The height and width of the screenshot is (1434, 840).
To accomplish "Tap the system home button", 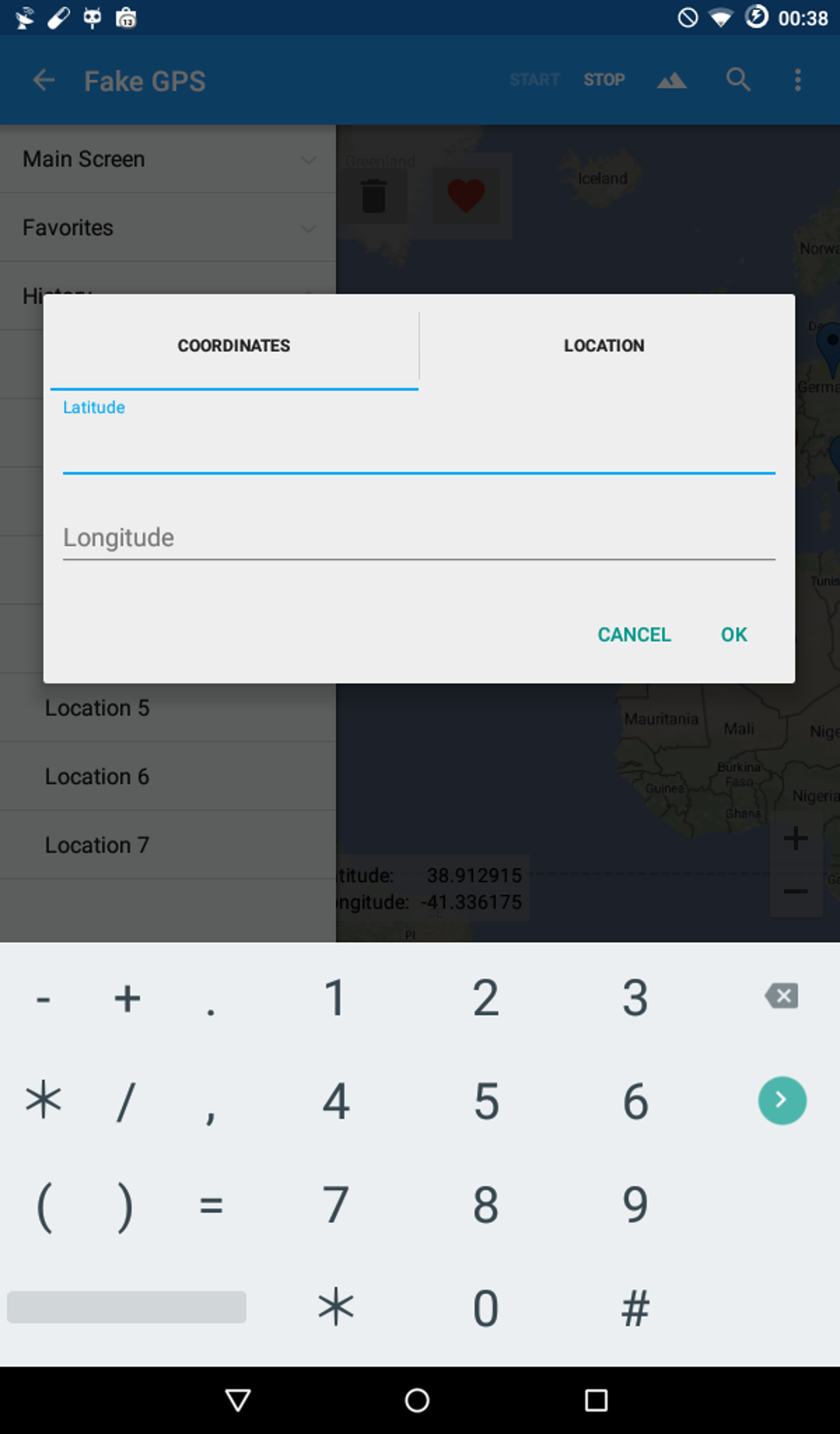I will coord(417,1400).
